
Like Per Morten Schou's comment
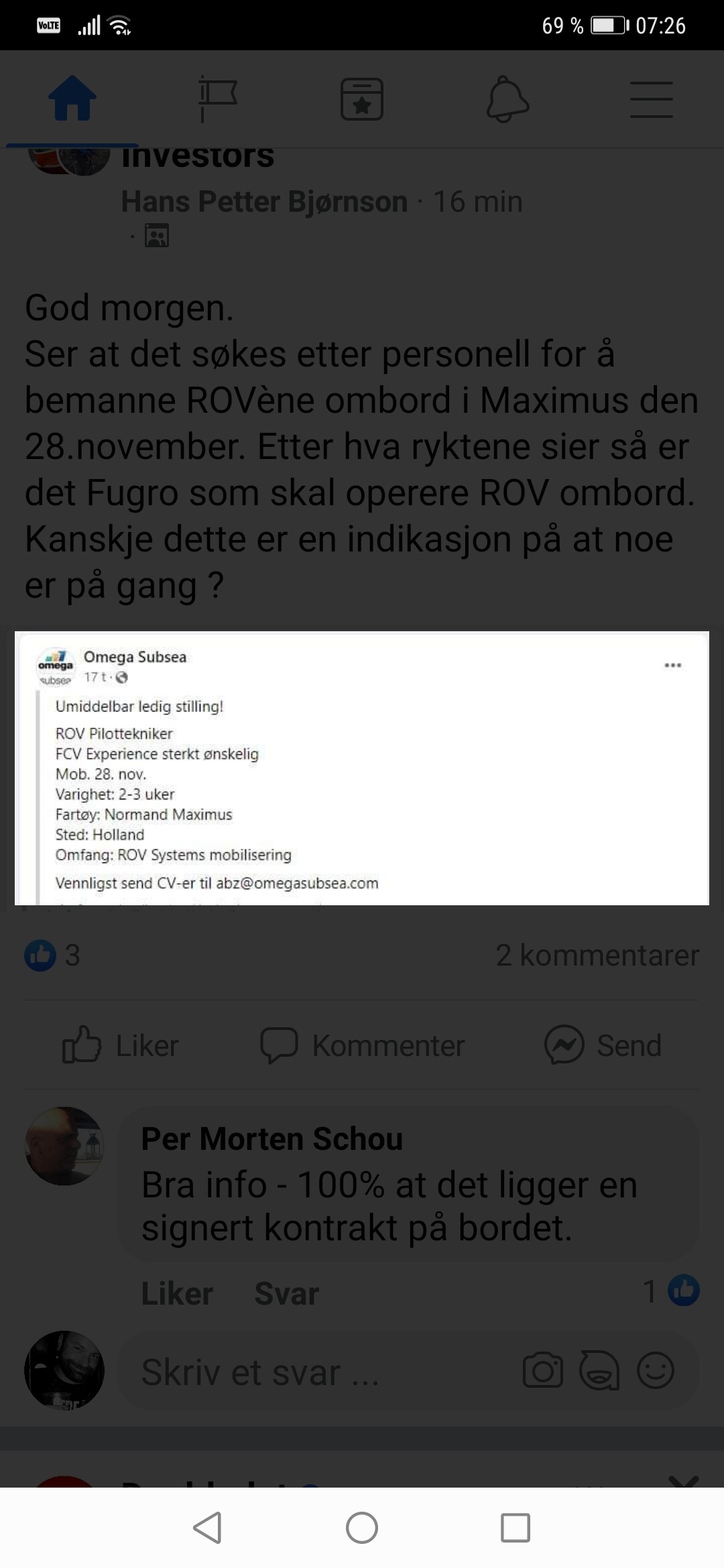177,1293
